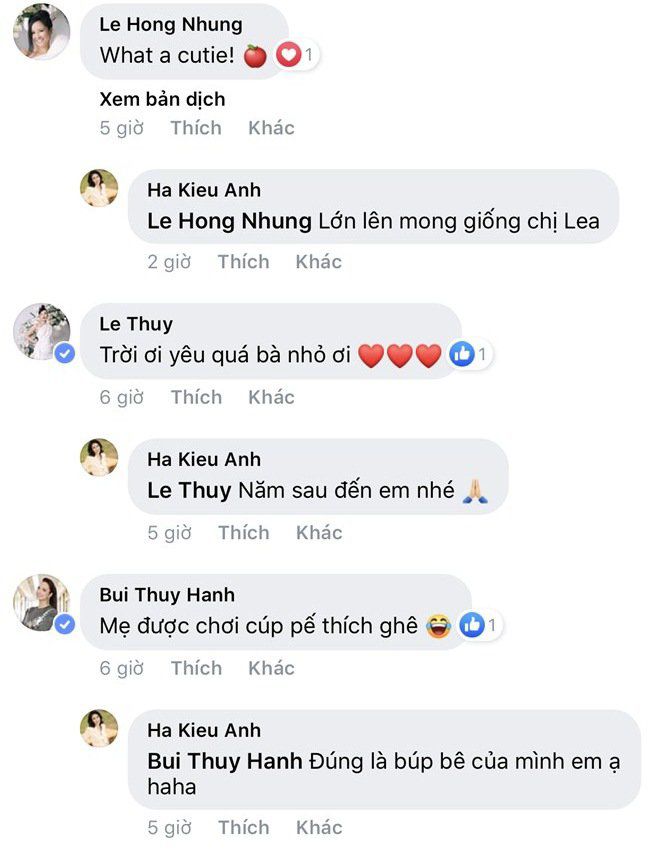
Task: Tap Thích under Bui Thuy Hanh's comment
Action: pyautogui.click(x=195, y=668)
